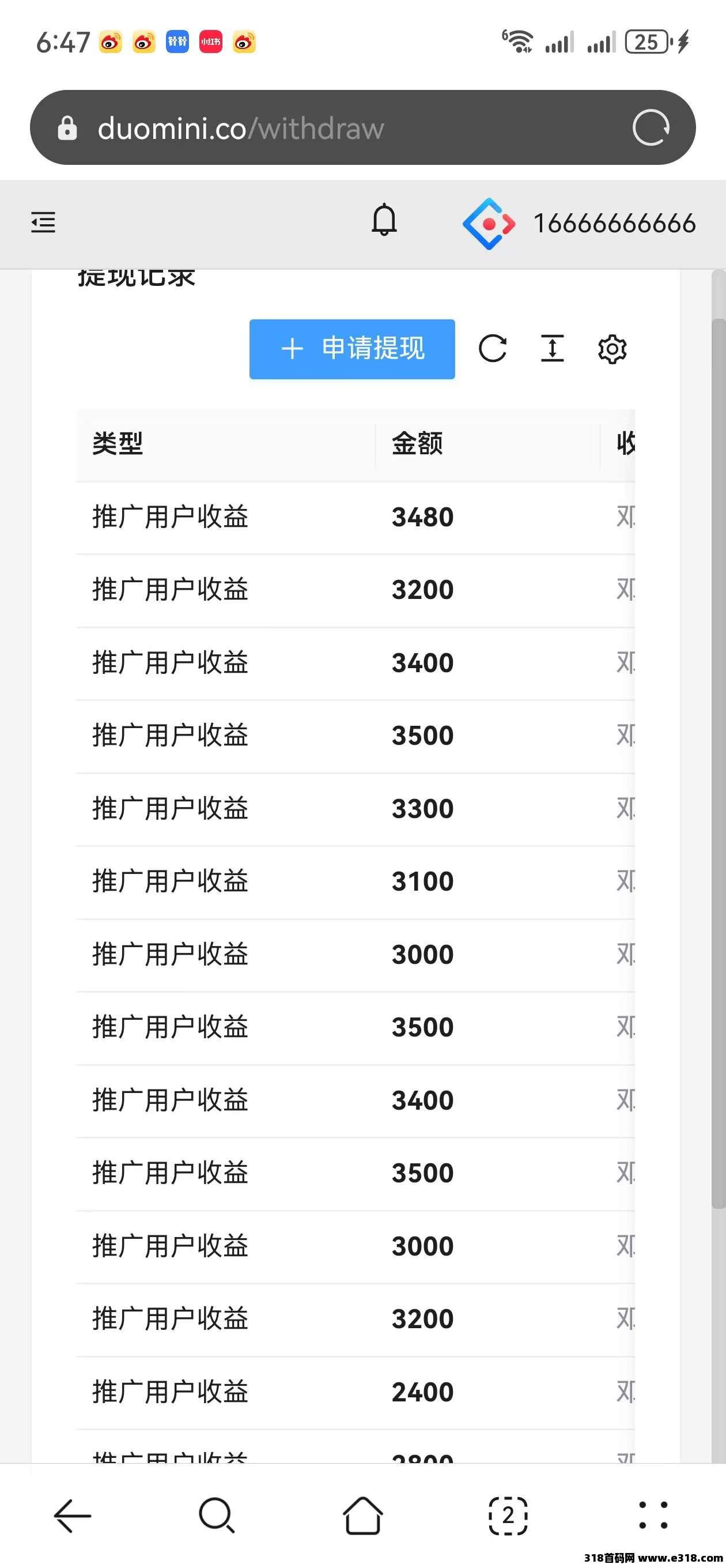Viewport: 726px width, 1568px height.
Task: Go to the browser home page
Action: pos(362,1515)
